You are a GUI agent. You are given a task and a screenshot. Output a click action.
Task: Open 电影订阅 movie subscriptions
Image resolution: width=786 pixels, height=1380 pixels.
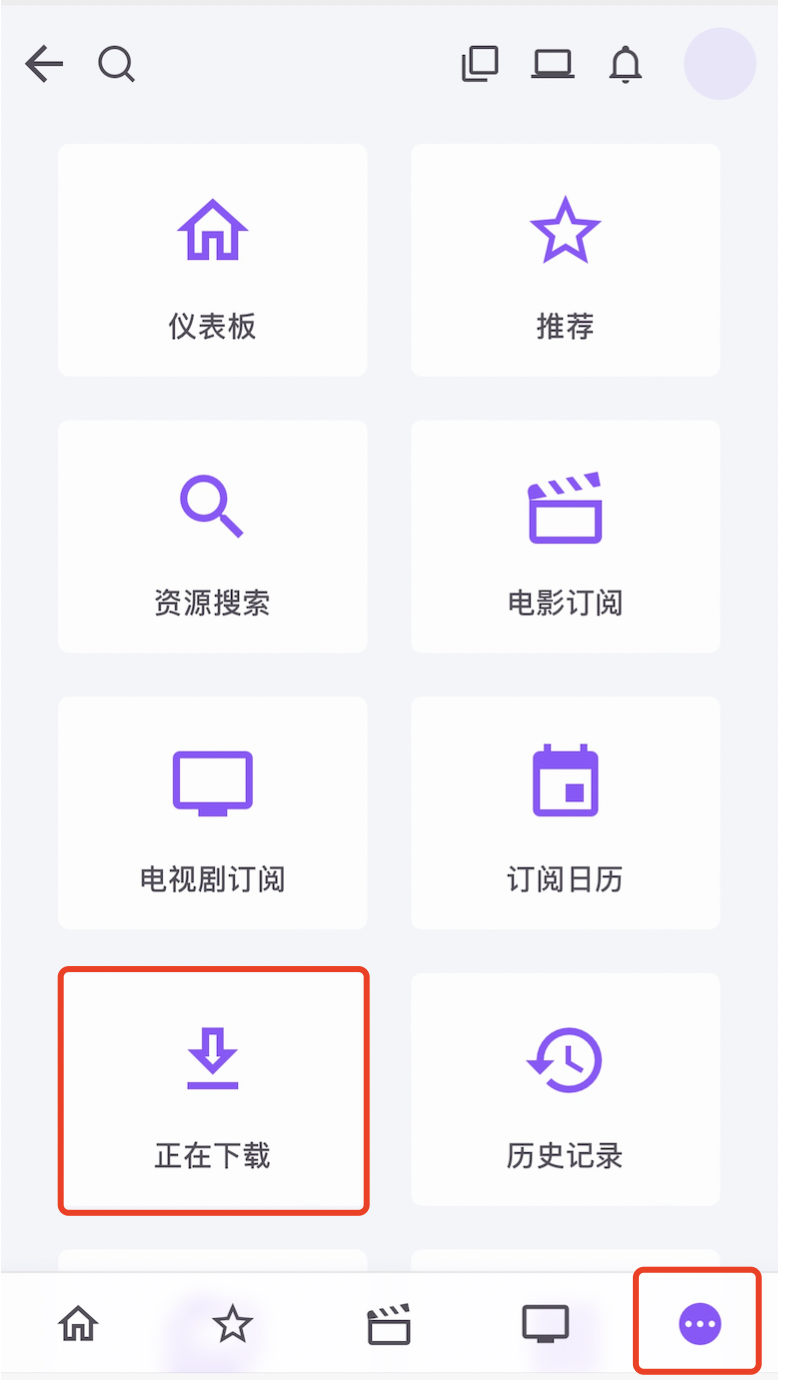(x=565, y=537)
